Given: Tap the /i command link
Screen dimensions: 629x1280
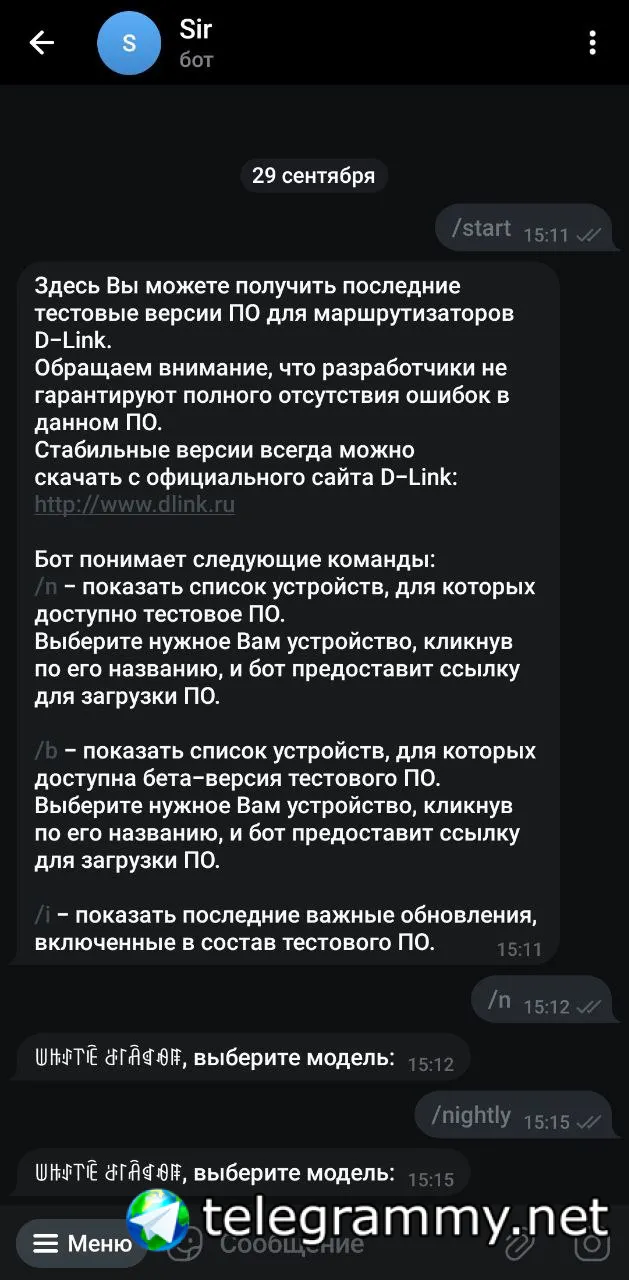Looking at the screenshot, I should click(x=42, y=915).
